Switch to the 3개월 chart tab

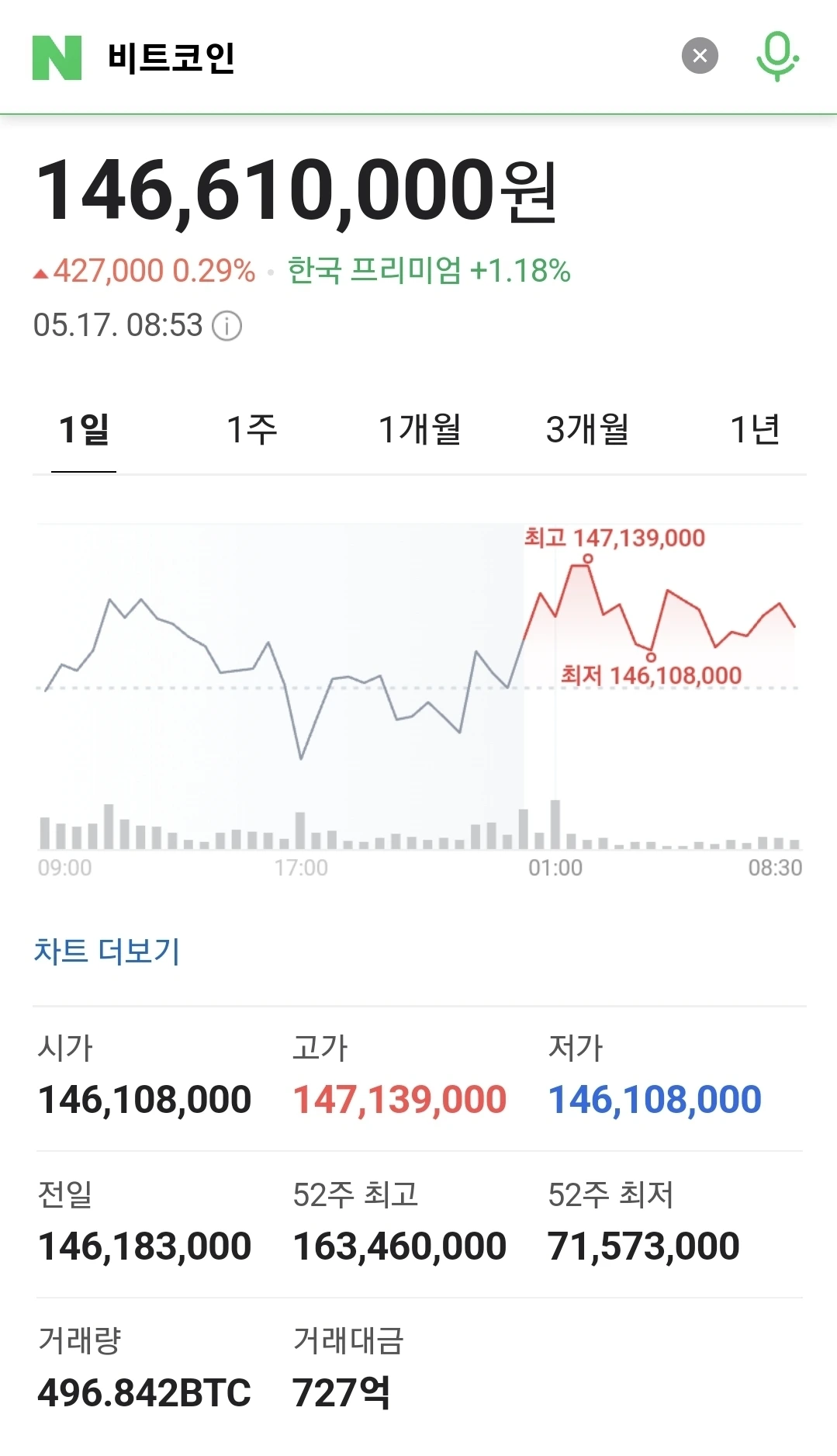[587, 429]
